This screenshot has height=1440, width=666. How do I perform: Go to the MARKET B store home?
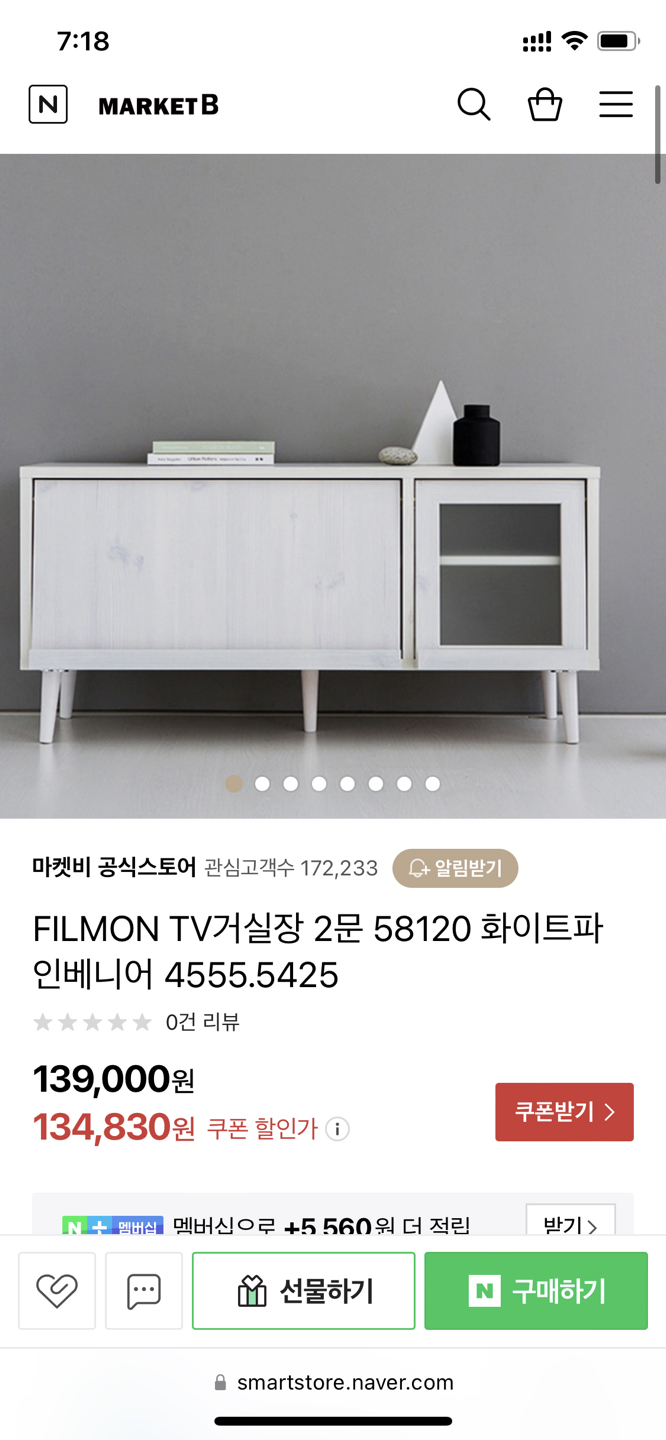point(158,105)
